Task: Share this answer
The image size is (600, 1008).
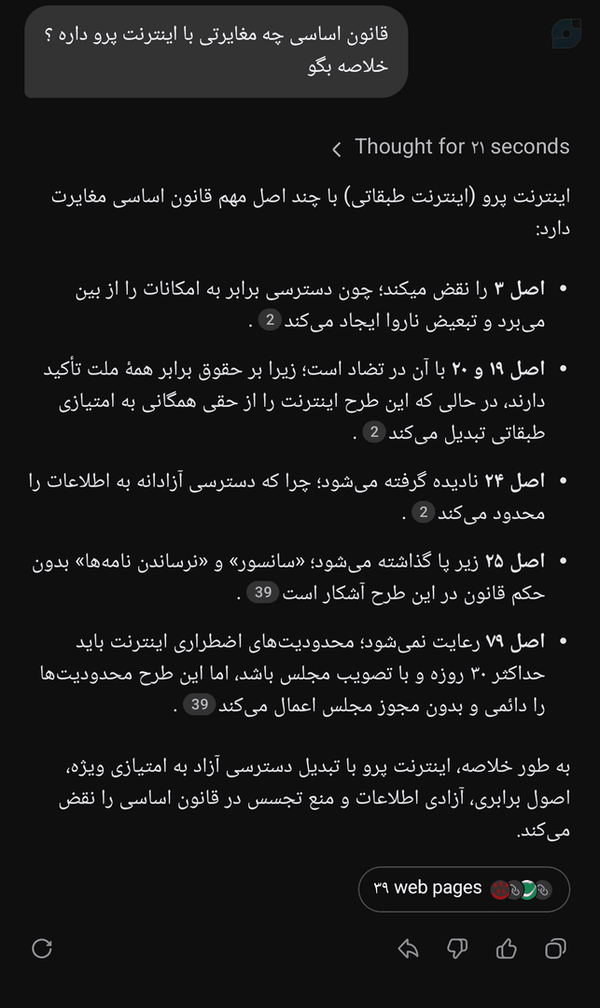Action: [408, 949]
